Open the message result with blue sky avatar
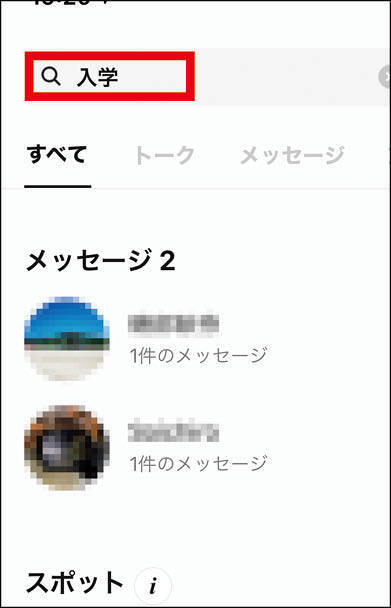The width and height of the screenshot is (391, 608). 196,339
